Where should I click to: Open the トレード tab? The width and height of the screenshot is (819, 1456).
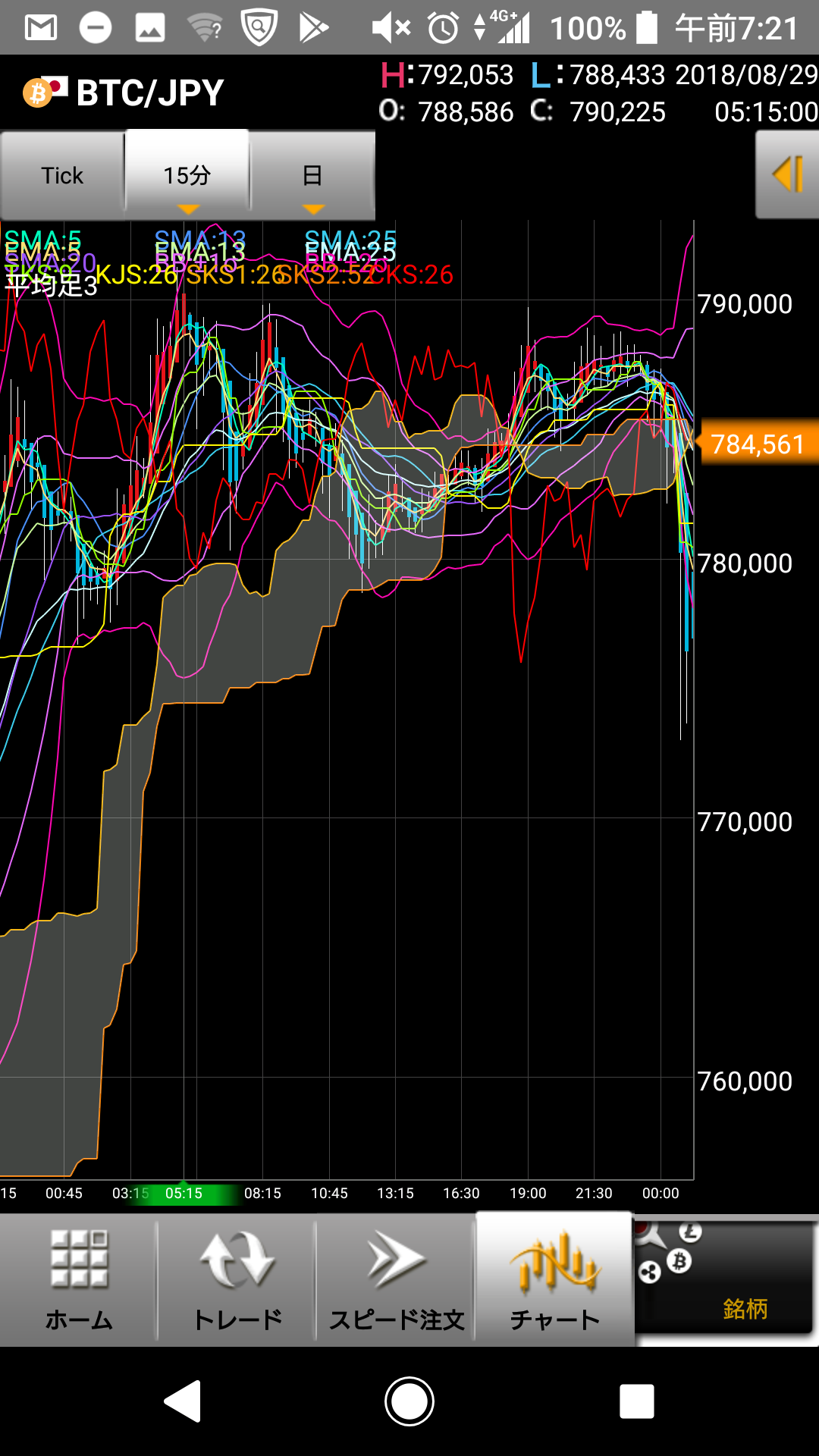click(237, 1280)
